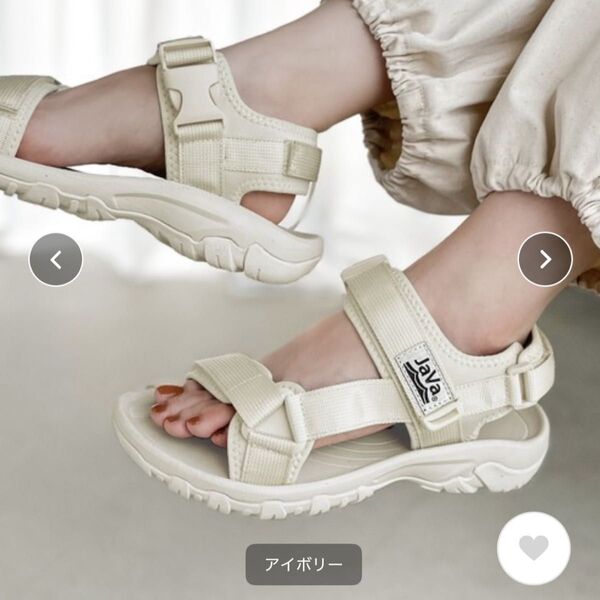Image resolution: width=600 pixels, height=600 pixels.
Task: Go to the previous product image
Action: 55,260
